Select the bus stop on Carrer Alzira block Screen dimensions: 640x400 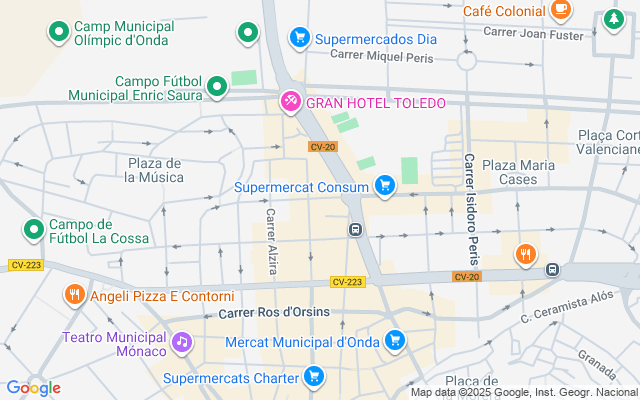pyautogui.click(x=354, y=230)
